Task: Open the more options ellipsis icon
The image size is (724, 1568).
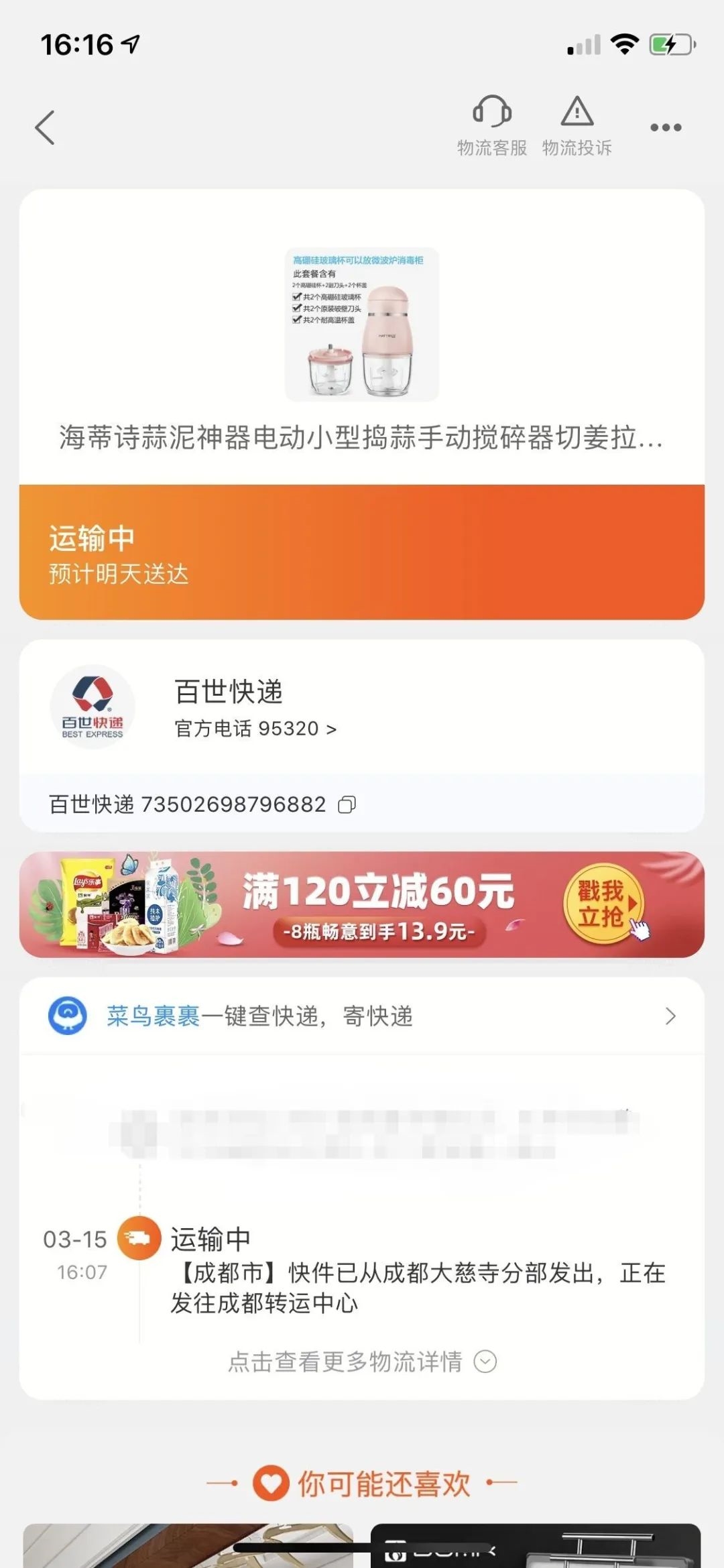Action: coord(664,126)
